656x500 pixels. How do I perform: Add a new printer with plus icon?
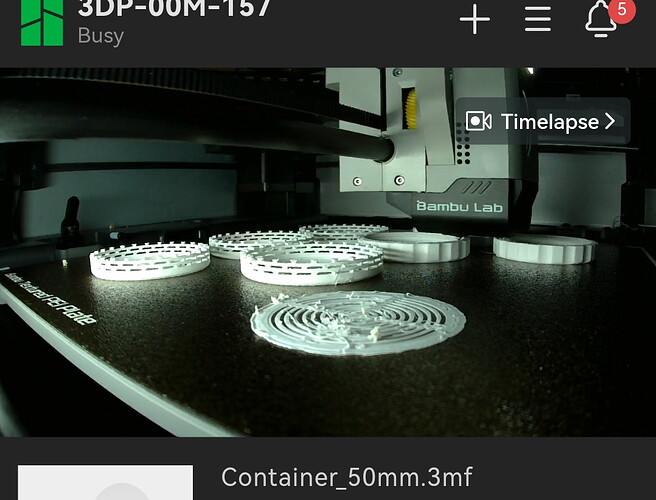[x=474, y=20]
